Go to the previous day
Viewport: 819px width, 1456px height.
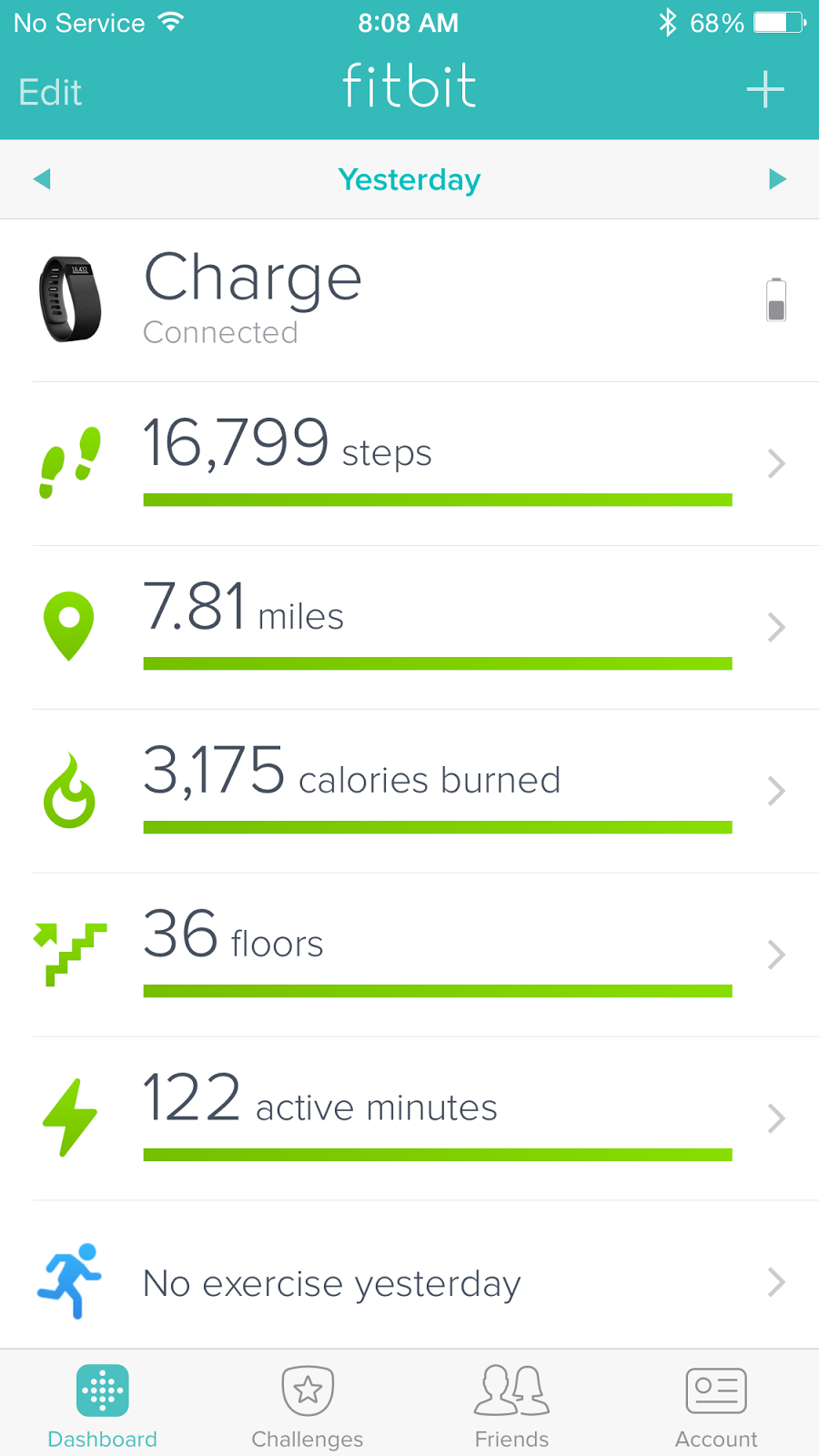pos(42,179)
